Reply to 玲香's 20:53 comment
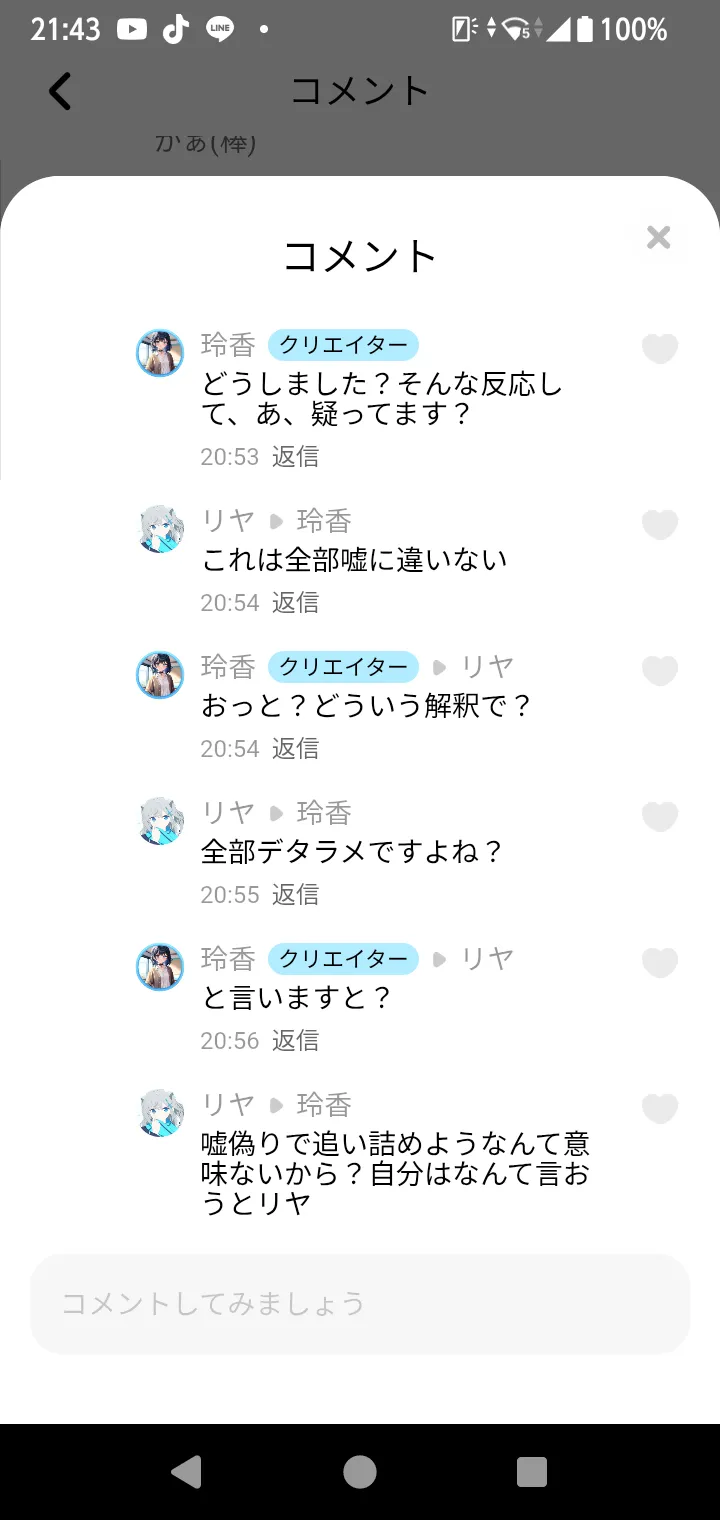The width and height of the screenshot is (720, 1520). click(x=295, y=457)
